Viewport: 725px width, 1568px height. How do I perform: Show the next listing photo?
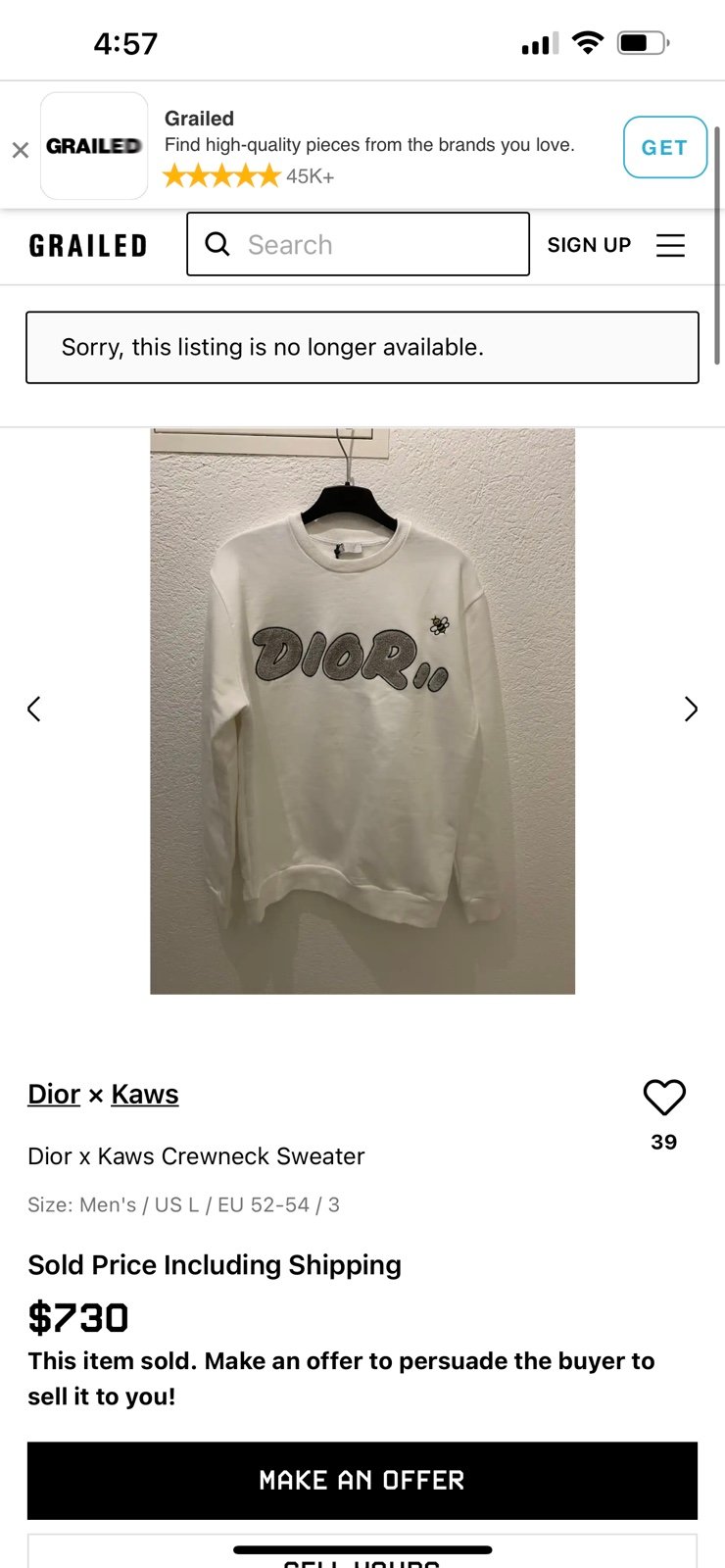691,709
